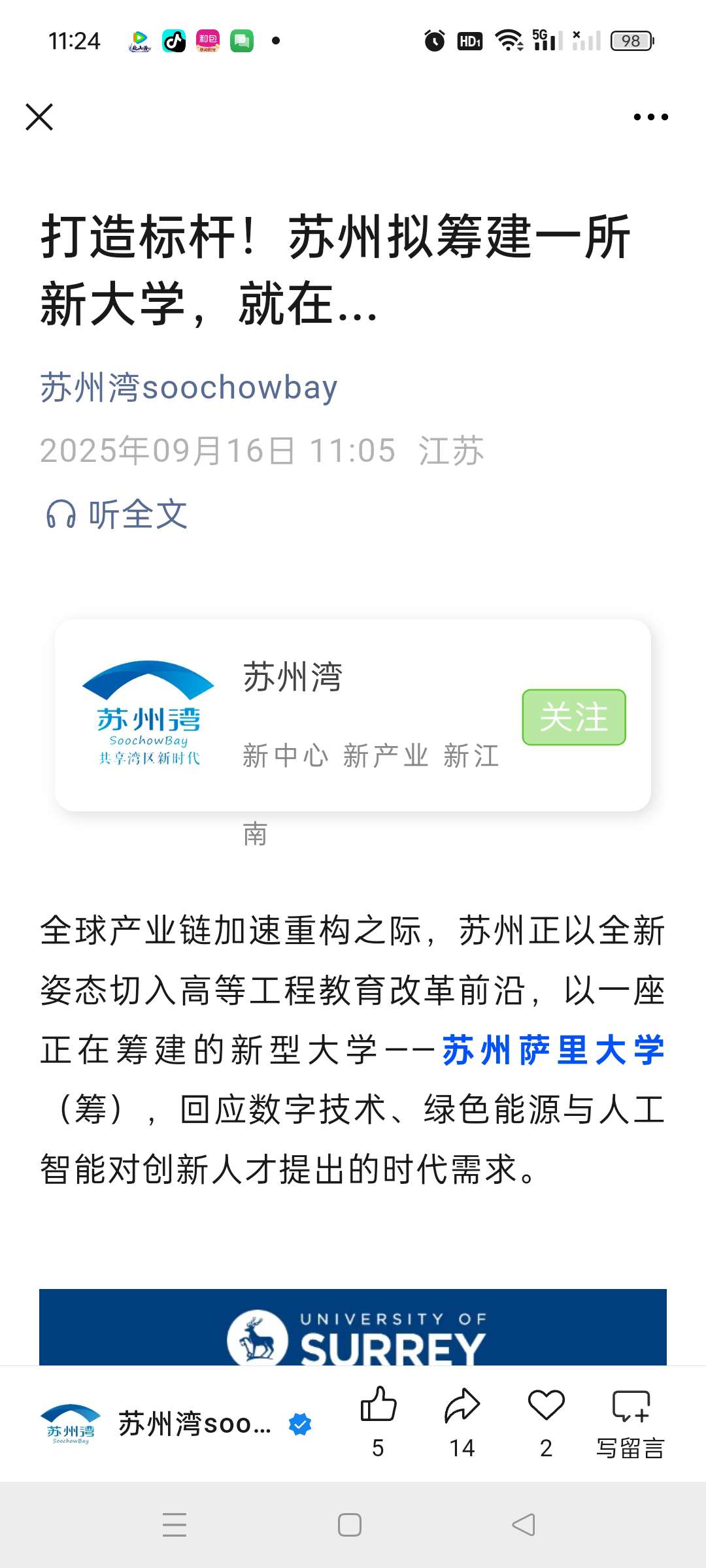This screenshot has width=706, height=1568.
Task: Listen to the full article (听全文)
Action: click(118, 514)
